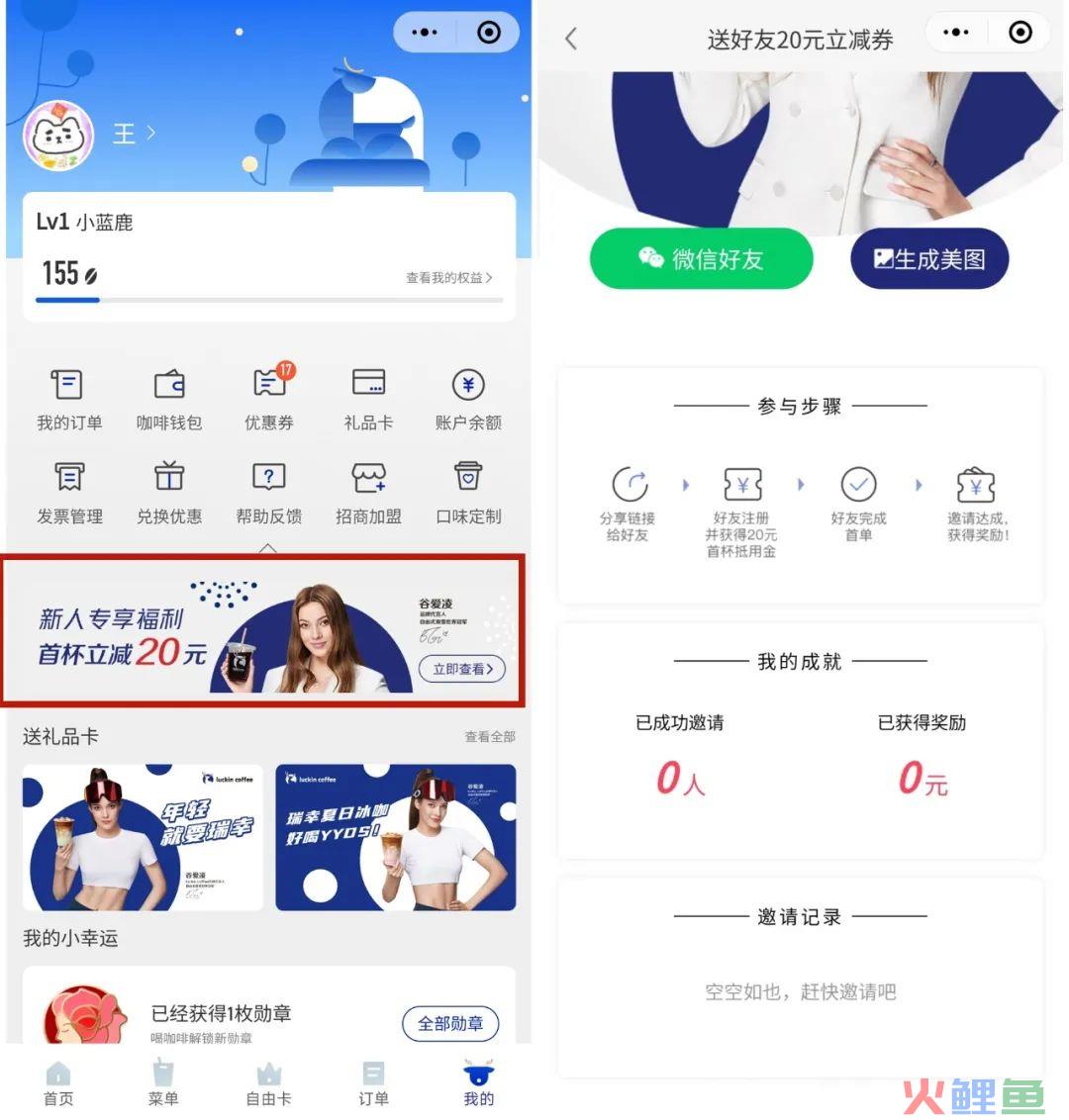
Task: Share coupon via 微信好友
Action: (x=701, y=259)
